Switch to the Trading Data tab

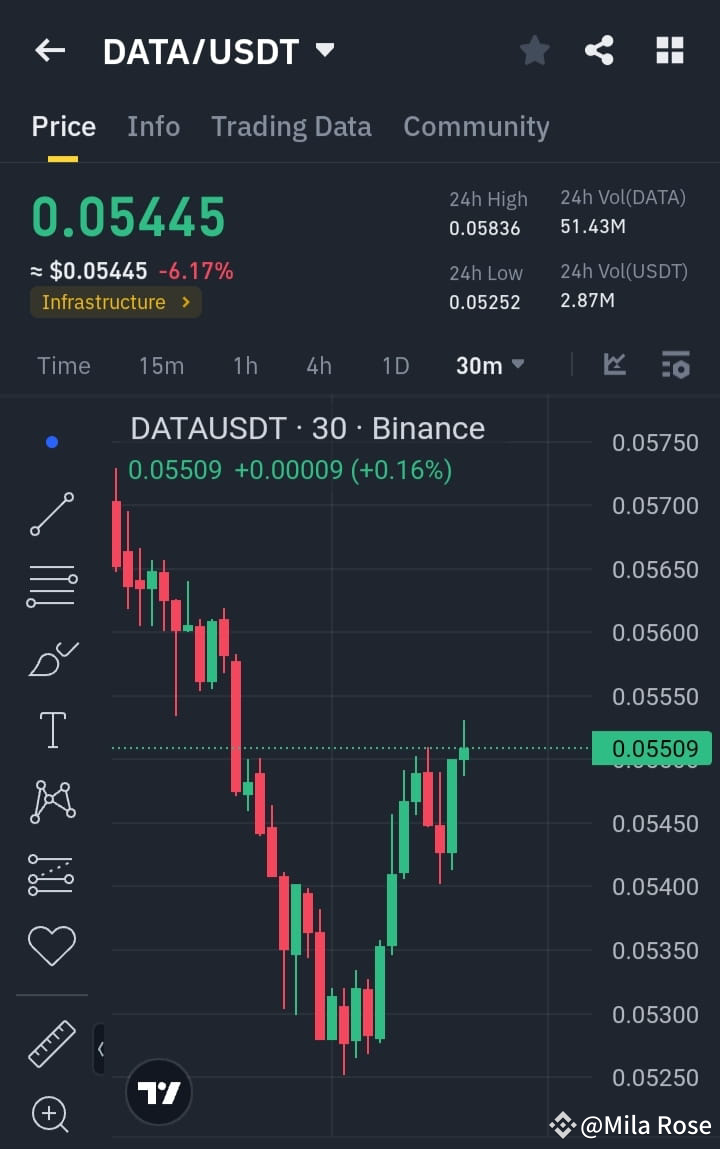[x=291, y=126]
